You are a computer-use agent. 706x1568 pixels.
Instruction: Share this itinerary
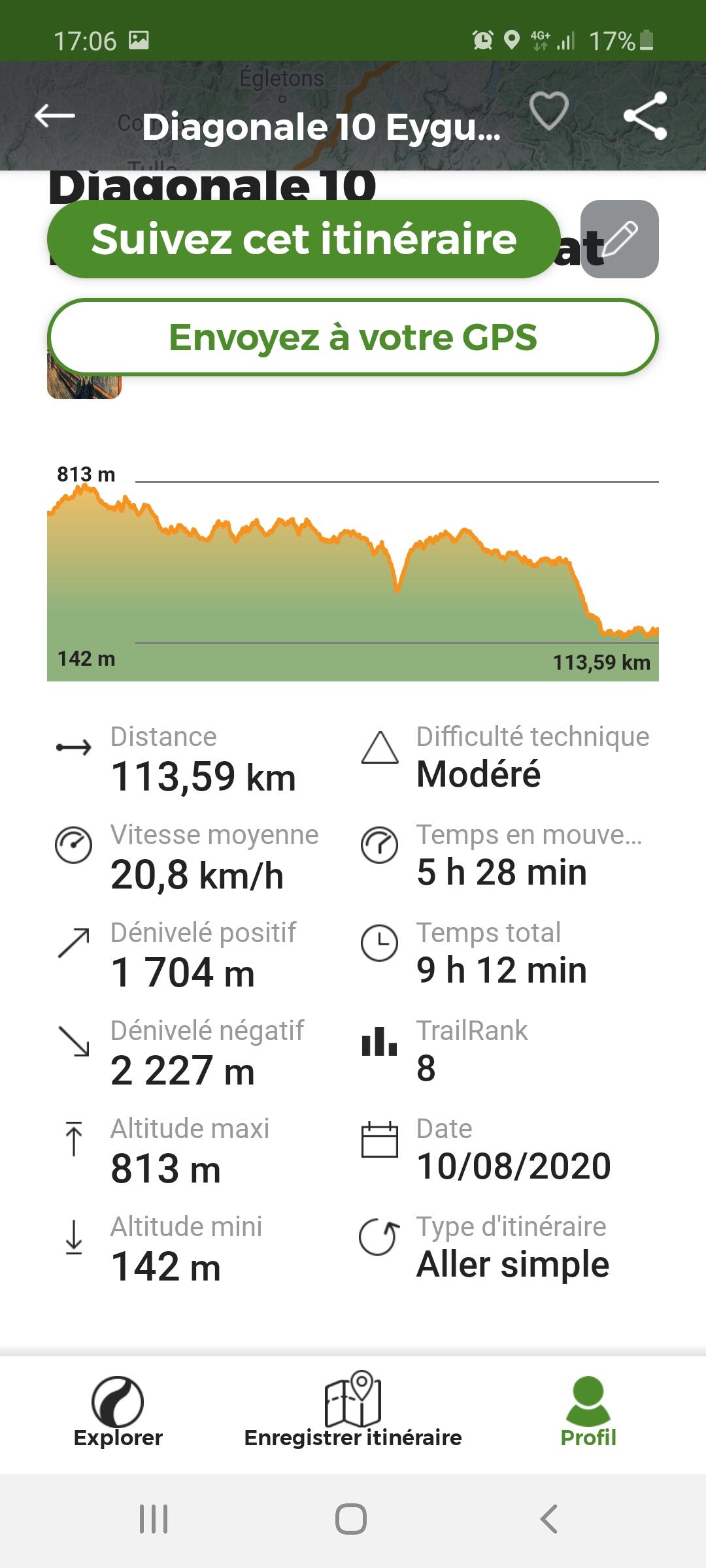pyautogui.click(x=645, y=116)
